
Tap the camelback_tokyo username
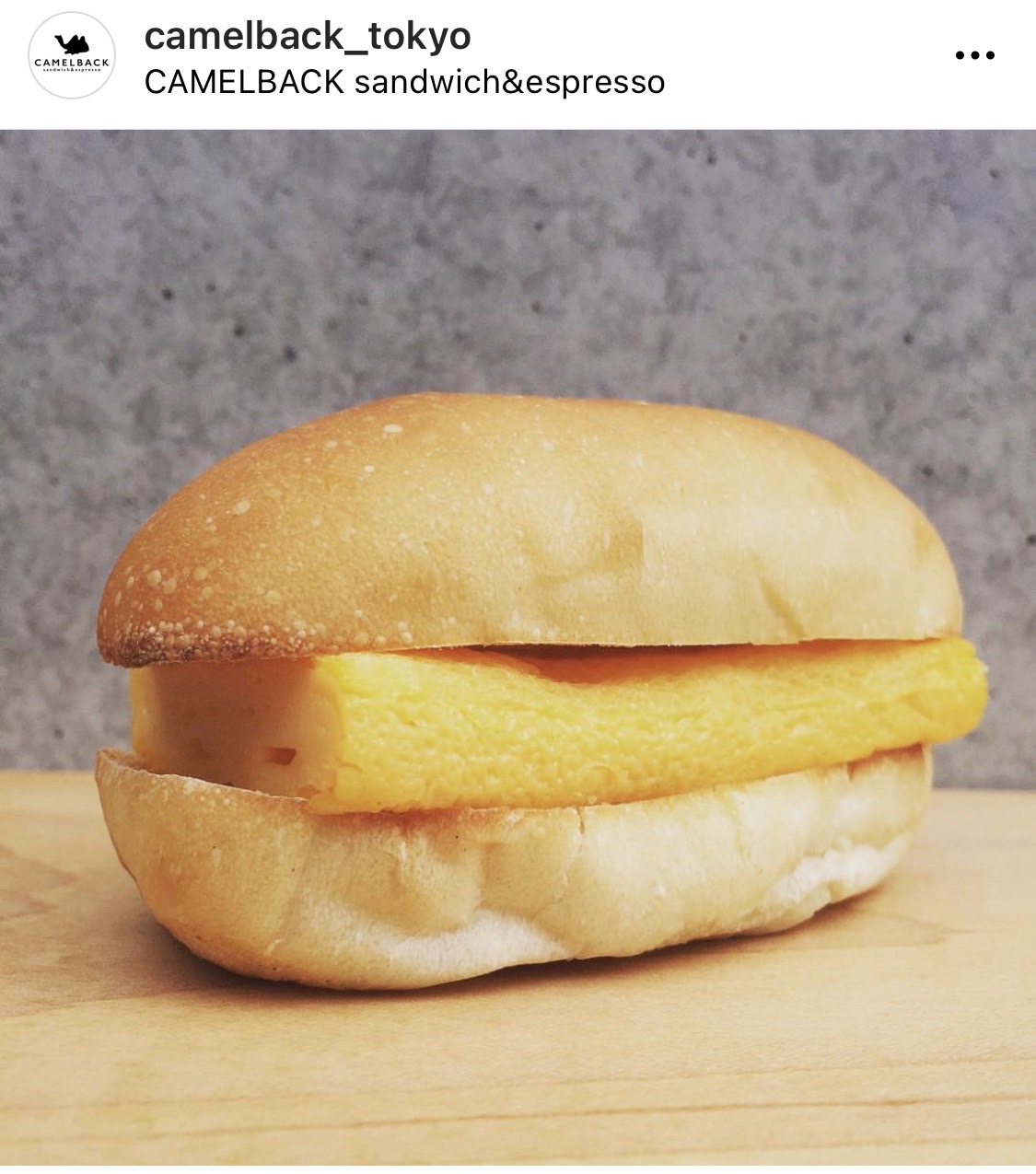pyautogui.click(x=308, y=37)
